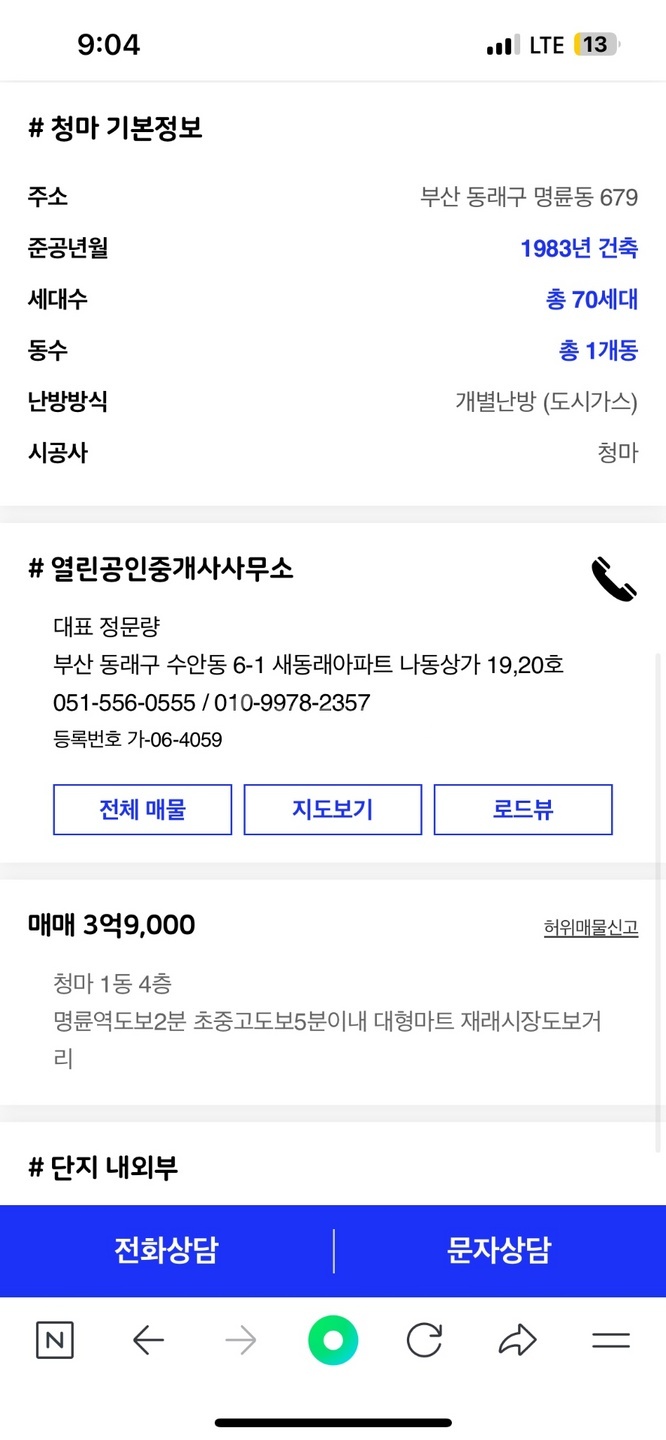Open 로드뷰 street view
Screen dimensions: 666x1440
pyautogui.click(x=523, y=809)
